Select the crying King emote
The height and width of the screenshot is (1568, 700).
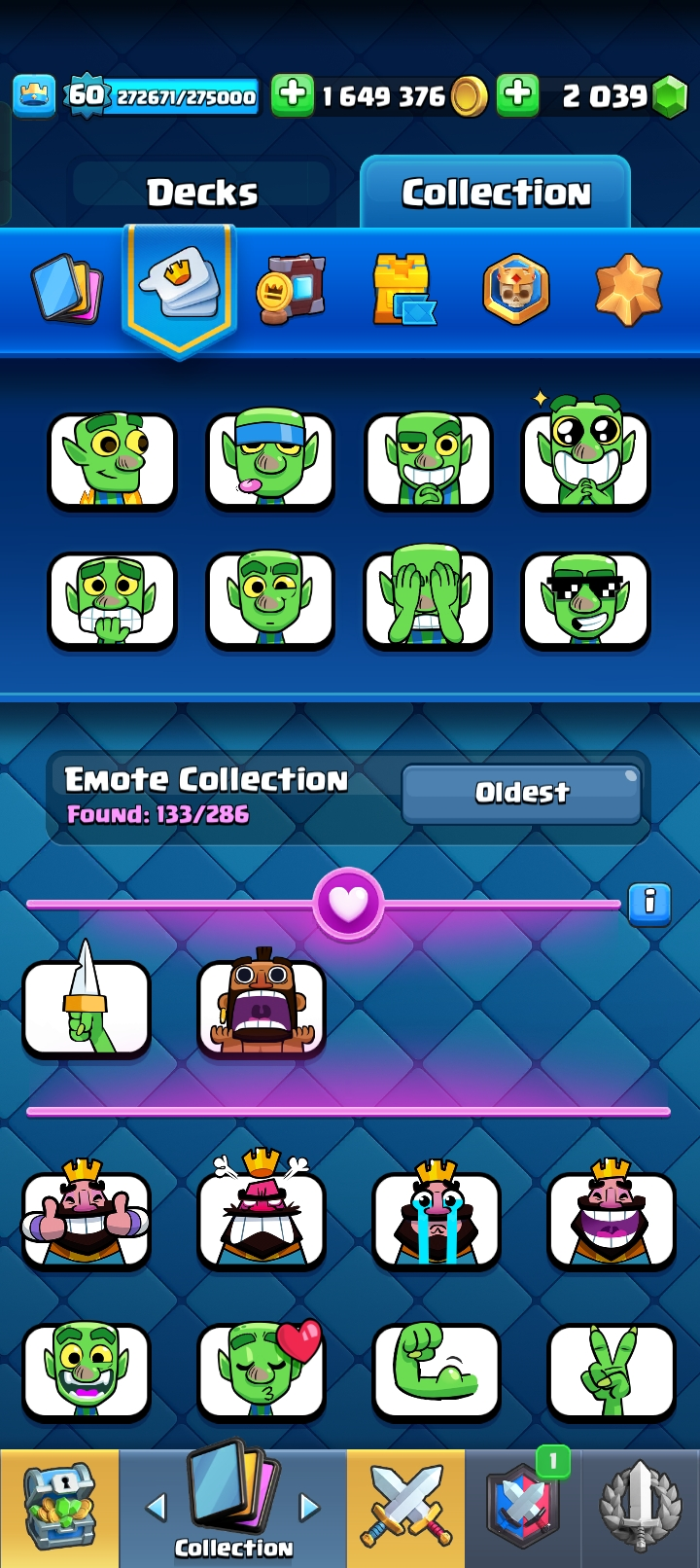point(437,1219)
